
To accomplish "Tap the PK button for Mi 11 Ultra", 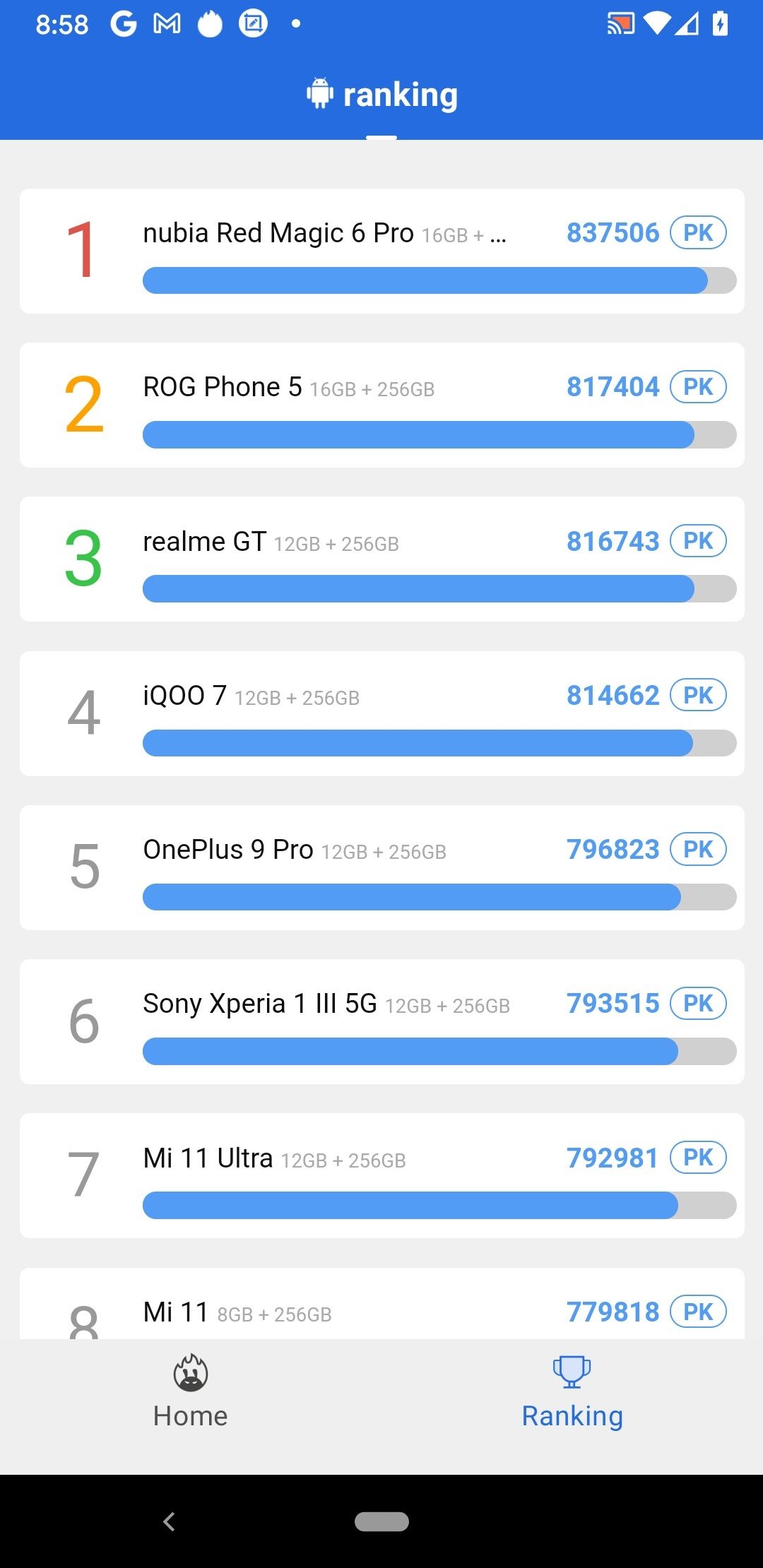I will pos(698,1158).
